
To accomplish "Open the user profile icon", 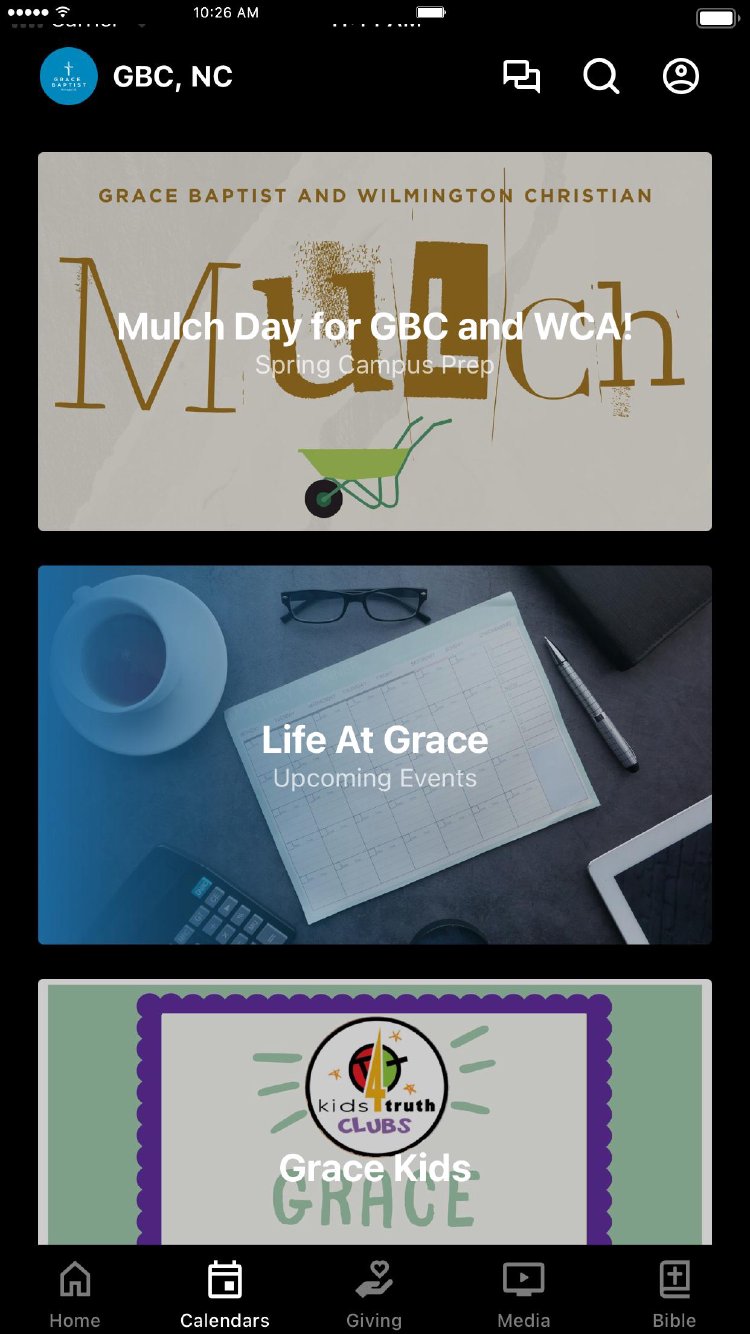I will click(681, 77).
